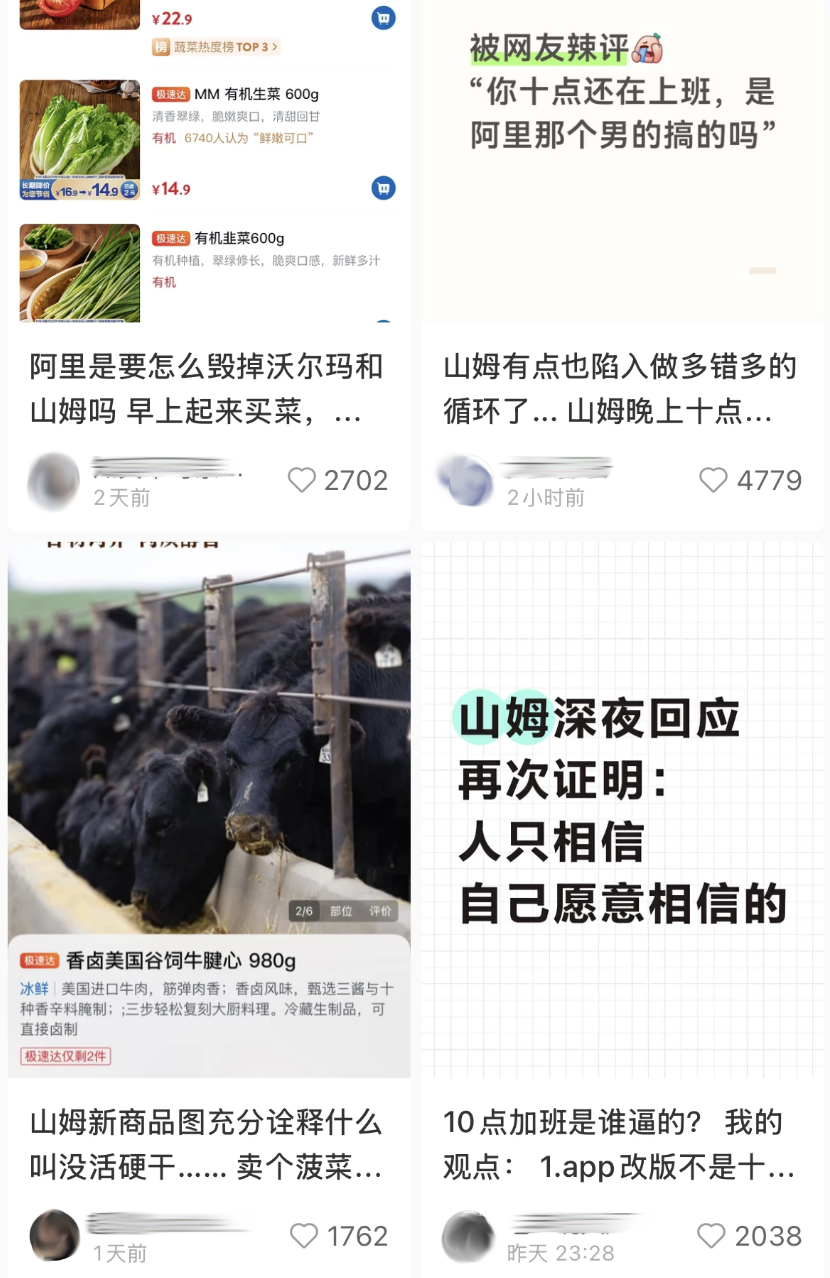830x1278 pixels.
Task: Add MM 有机生菜 600g to cart
Action: pos(382,190)
